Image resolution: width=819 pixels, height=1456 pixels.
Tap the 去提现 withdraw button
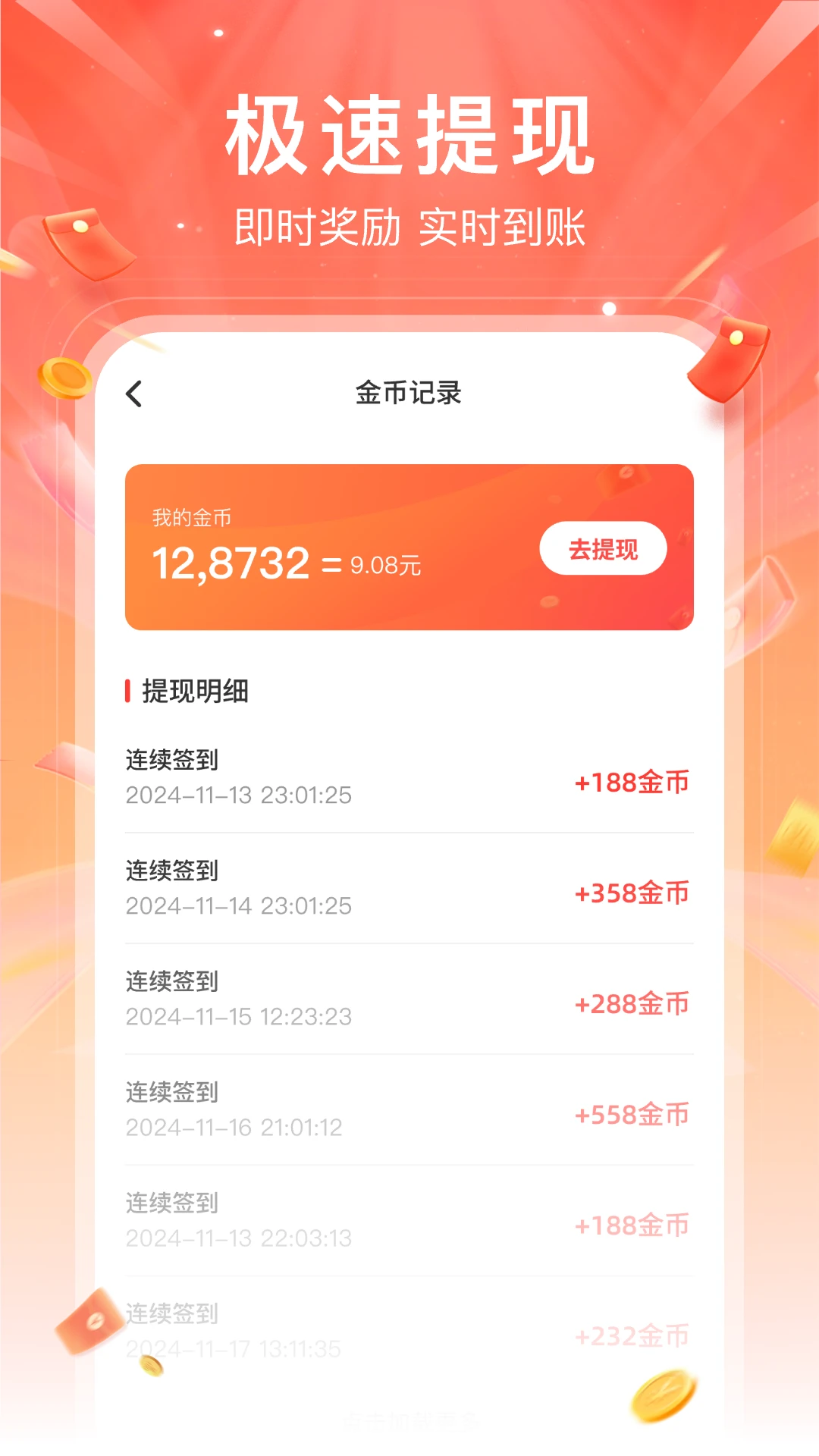[603, 548]
